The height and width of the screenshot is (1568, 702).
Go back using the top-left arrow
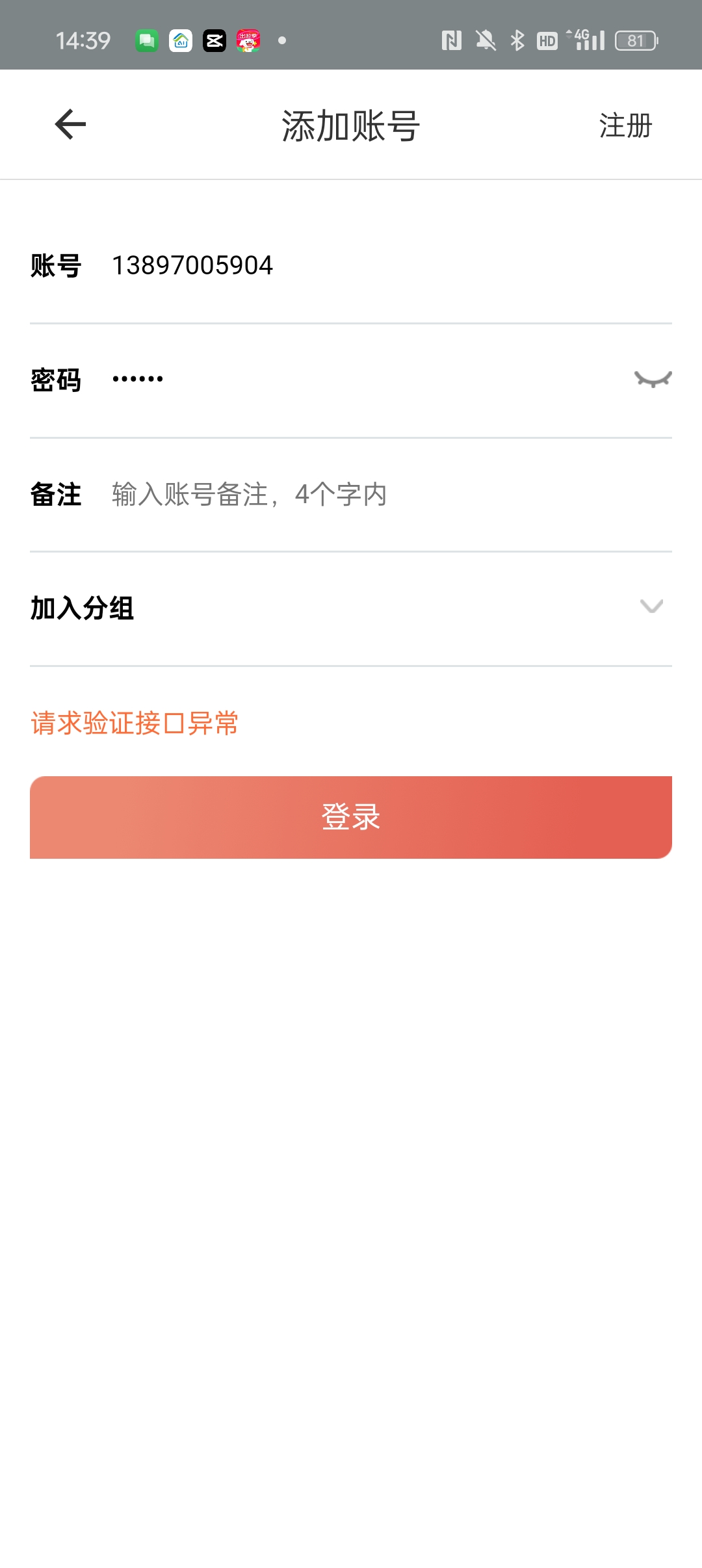coord(70,124)
